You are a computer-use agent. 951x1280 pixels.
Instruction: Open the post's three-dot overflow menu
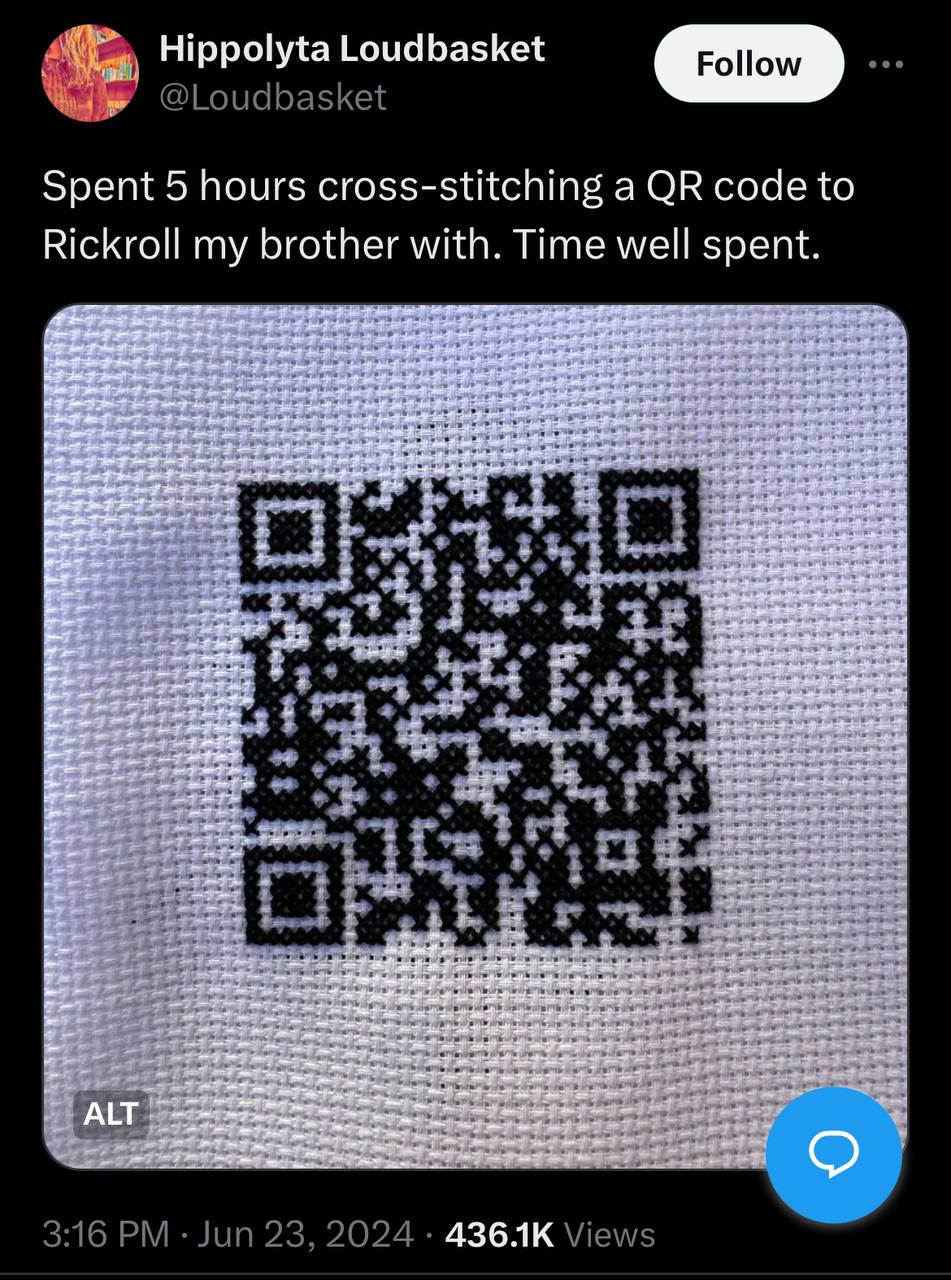click(x=886, y=65)
